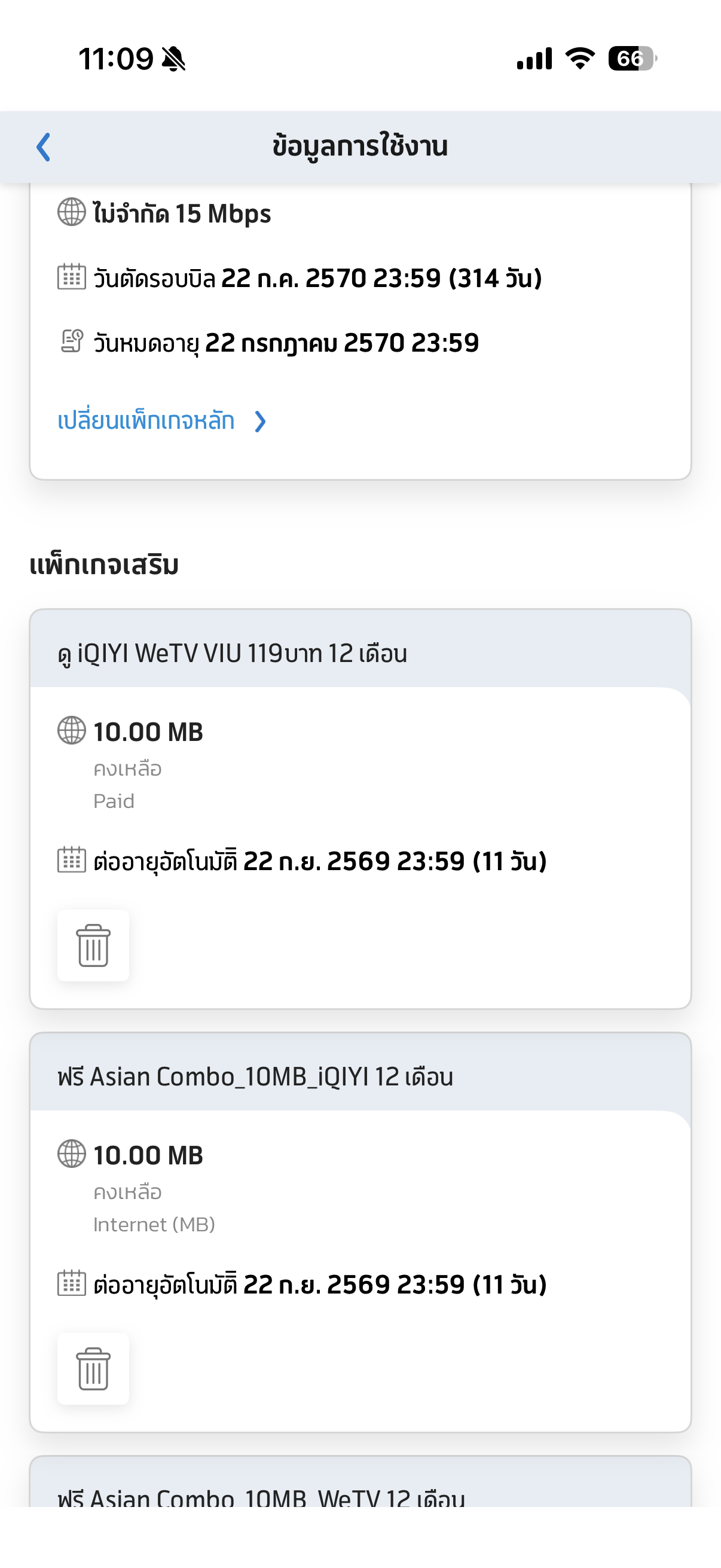The width and height of the screenshot is (721, 1568).
Task: Remove the ฟรี Asian Combo_10MB_iQIYI package
Action: tap(93, 1369)
